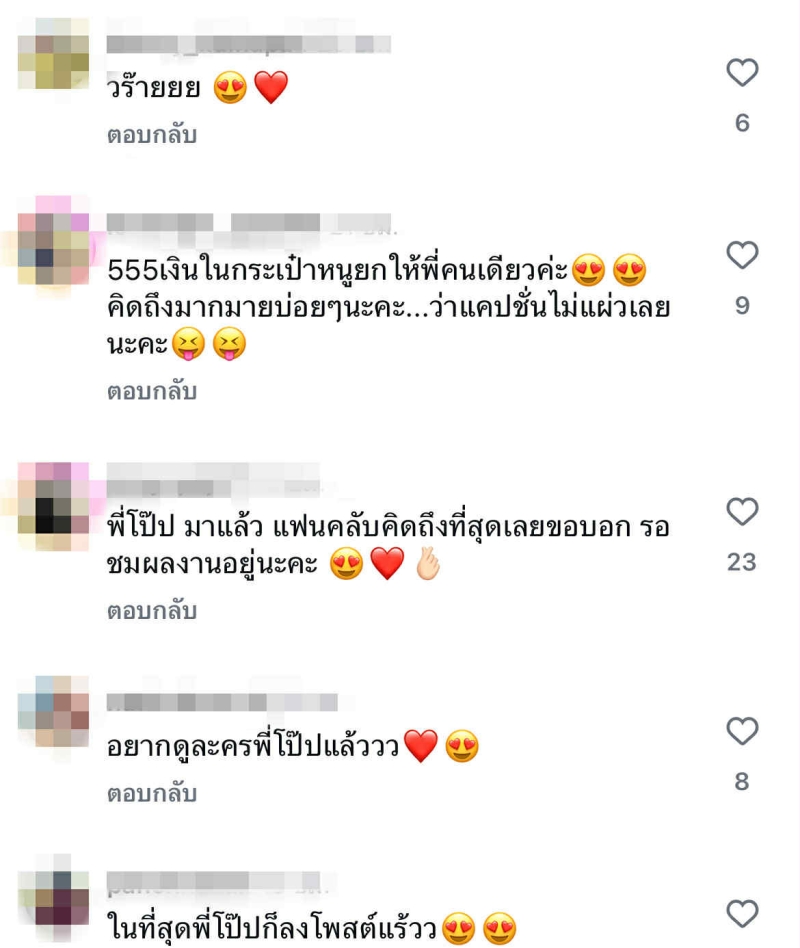Reply to the comment "วร้ายยย"

pyautogui.click(x=152, y=135)
